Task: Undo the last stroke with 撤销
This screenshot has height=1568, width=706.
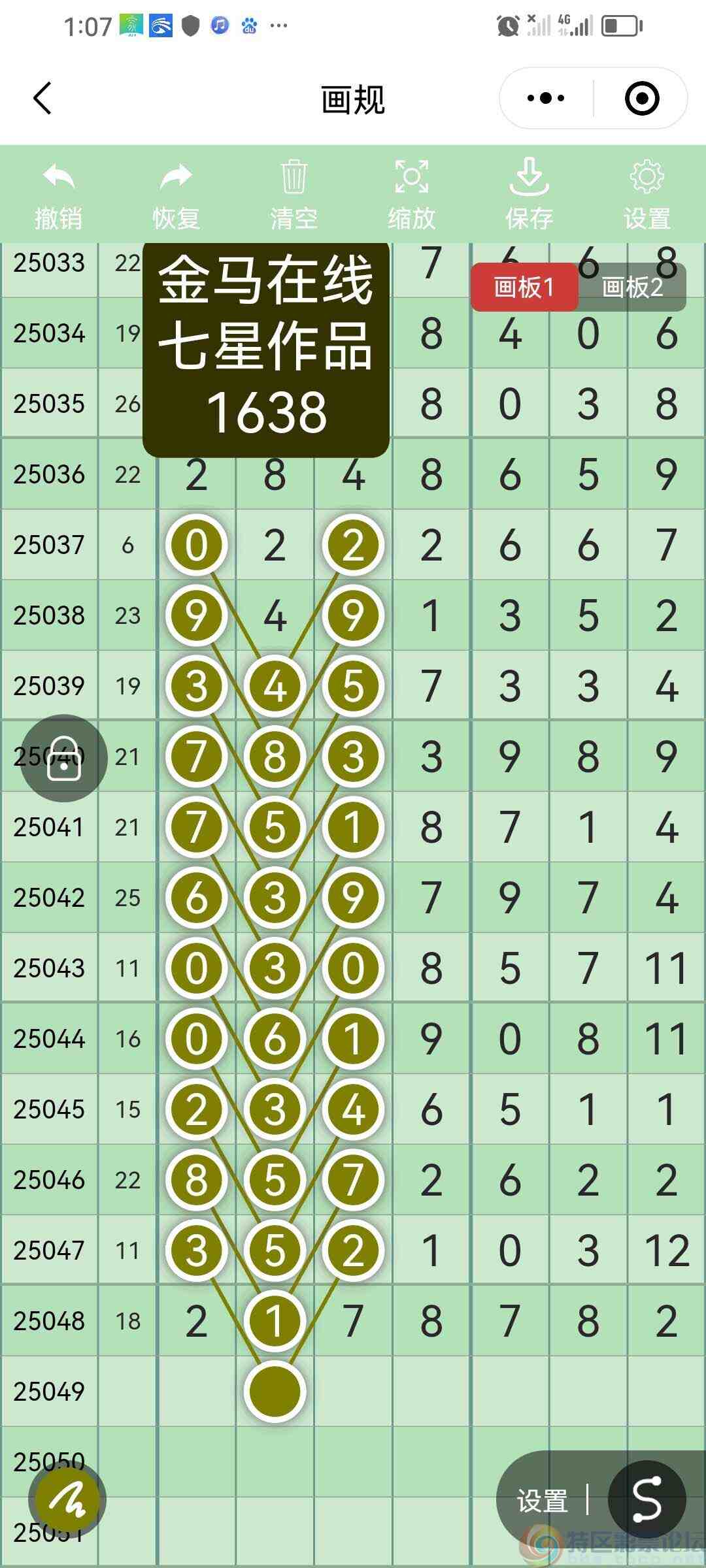Action: click(x=59, y=196)
